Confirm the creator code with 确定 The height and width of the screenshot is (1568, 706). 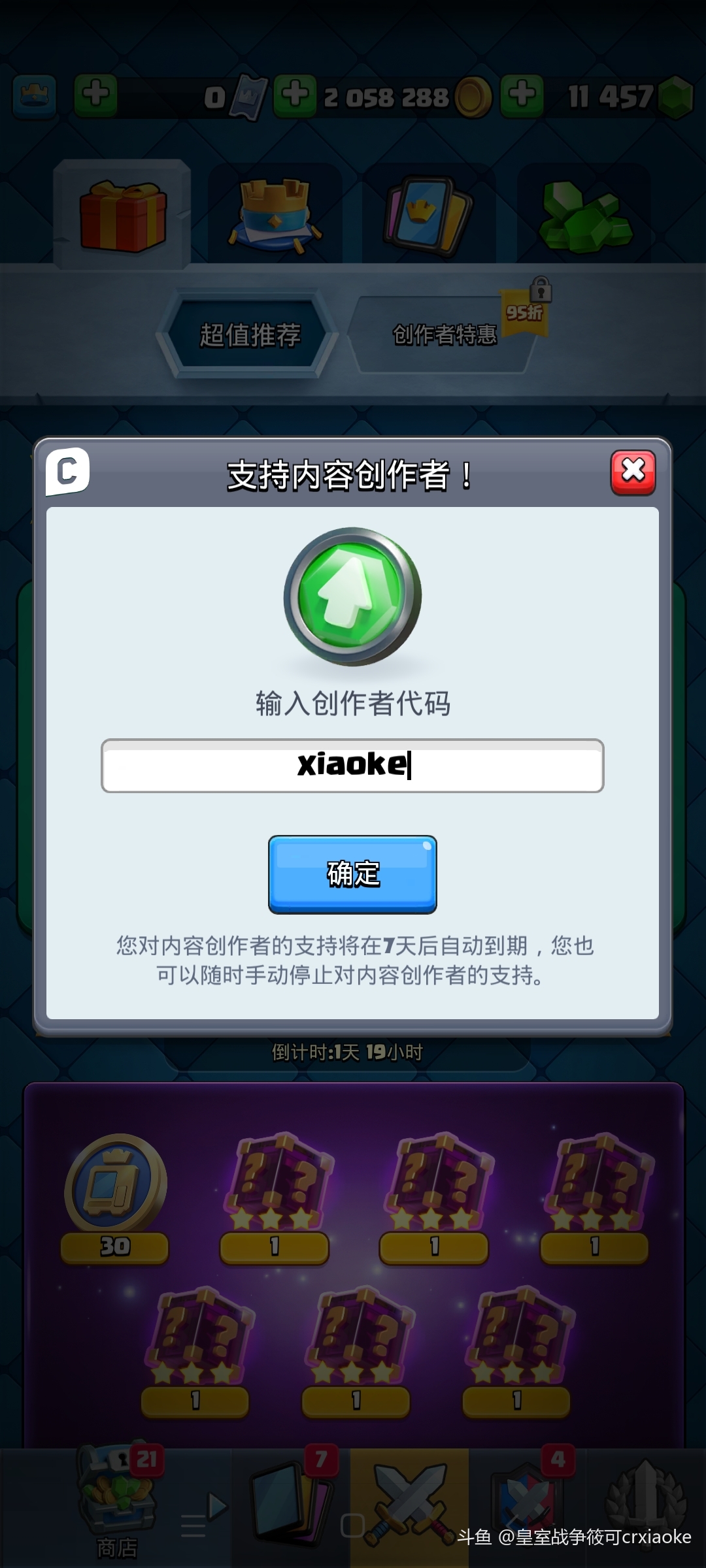click(x=352, y=874)
